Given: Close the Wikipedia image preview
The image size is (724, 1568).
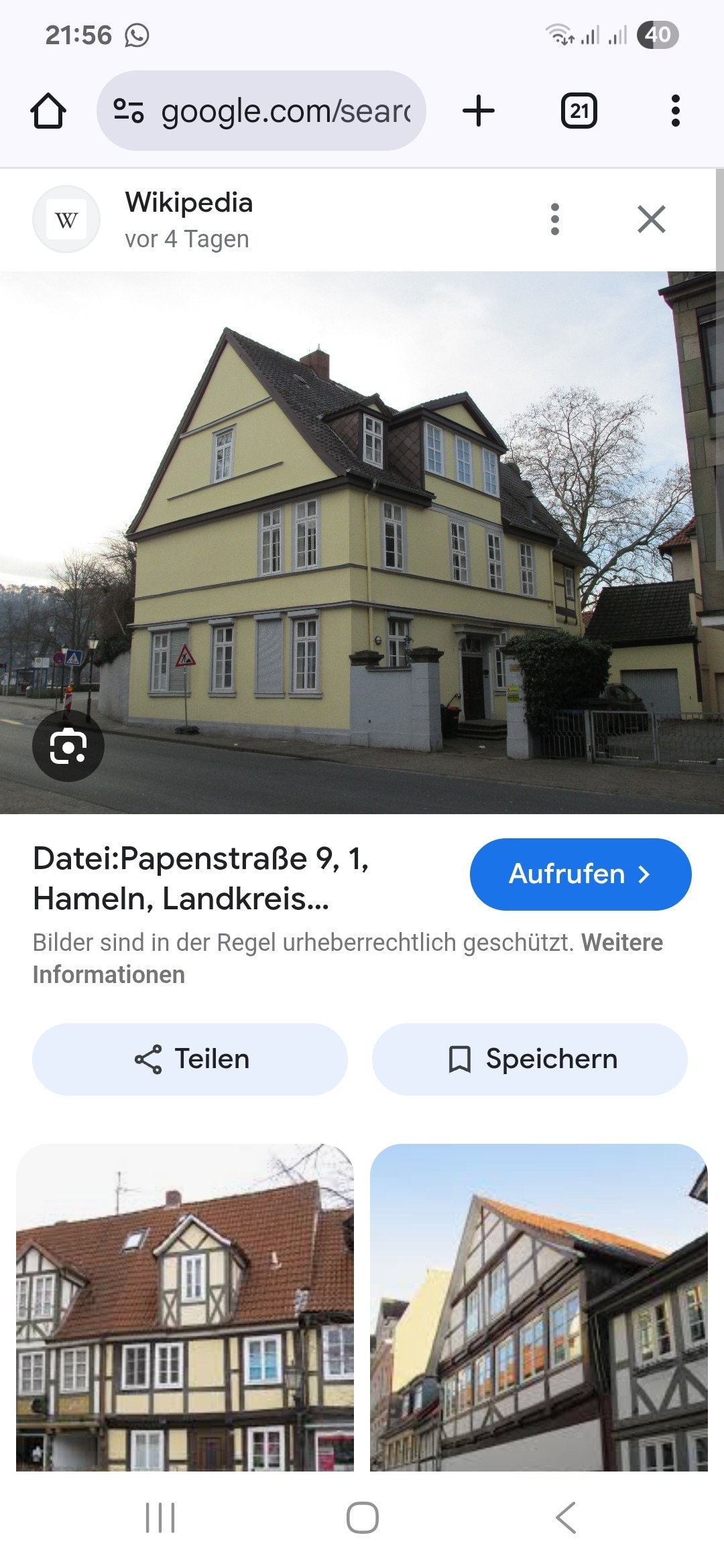Looking at the screenshot, I should [651, 219].
